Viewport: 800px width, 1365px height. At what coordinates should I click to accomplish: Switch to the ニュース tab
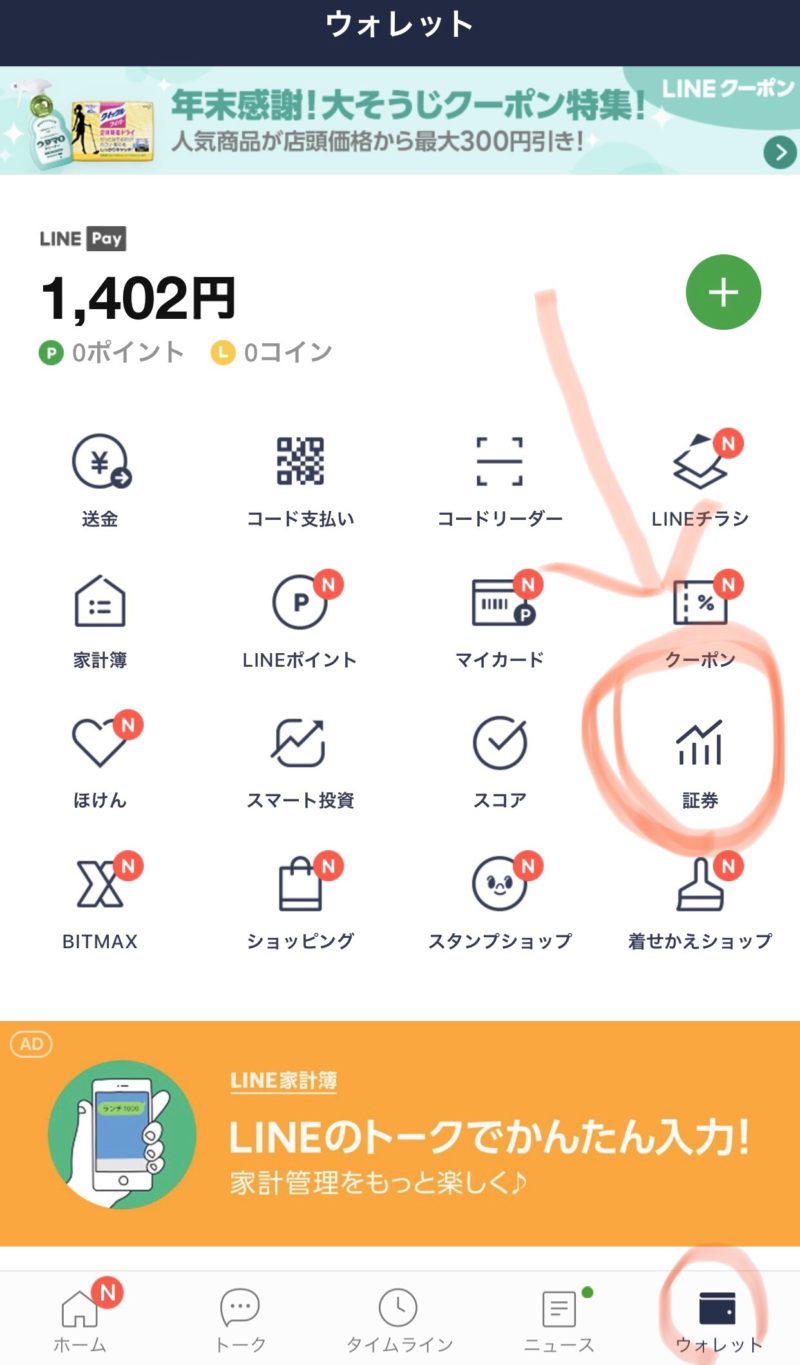click(x=559, y=1320)
